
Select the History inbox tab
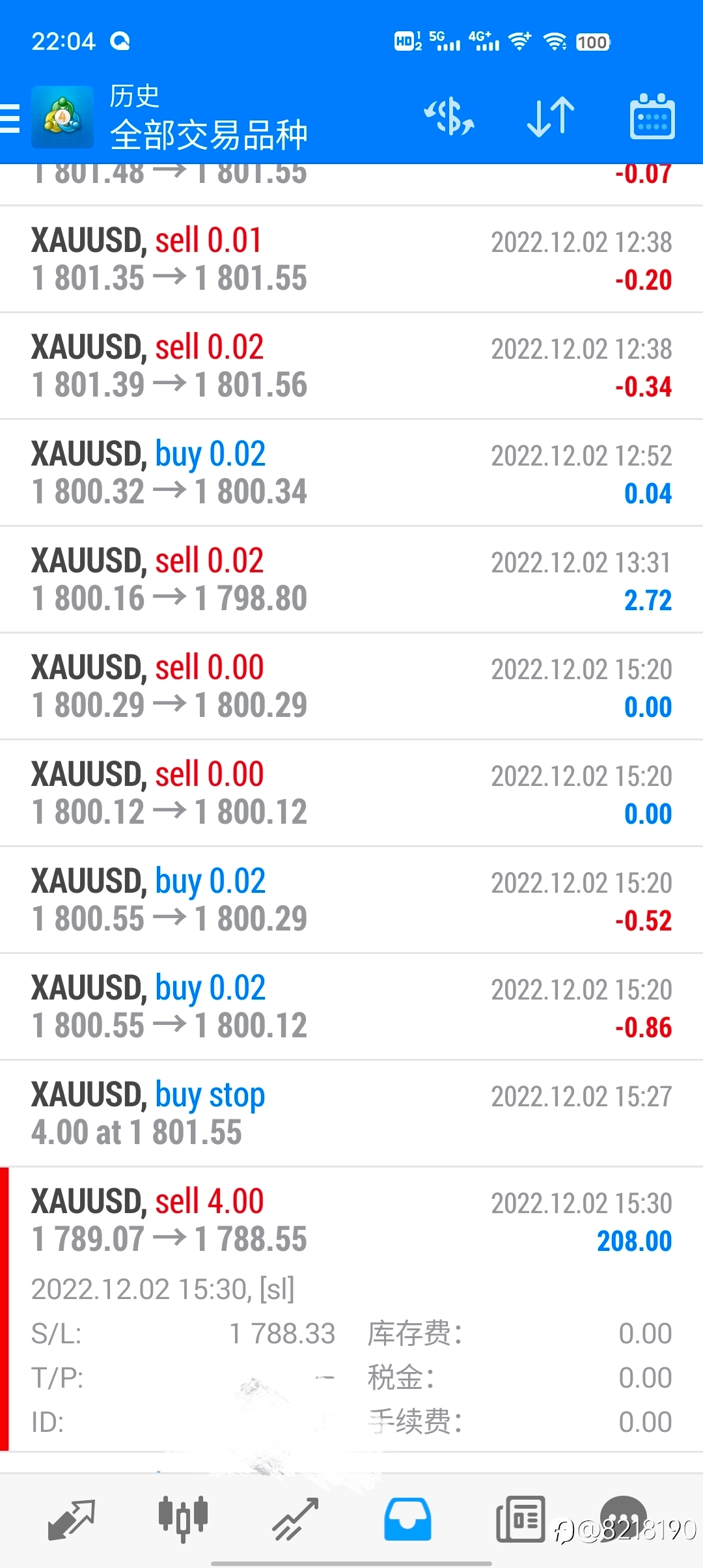[x=407, y=1519]
